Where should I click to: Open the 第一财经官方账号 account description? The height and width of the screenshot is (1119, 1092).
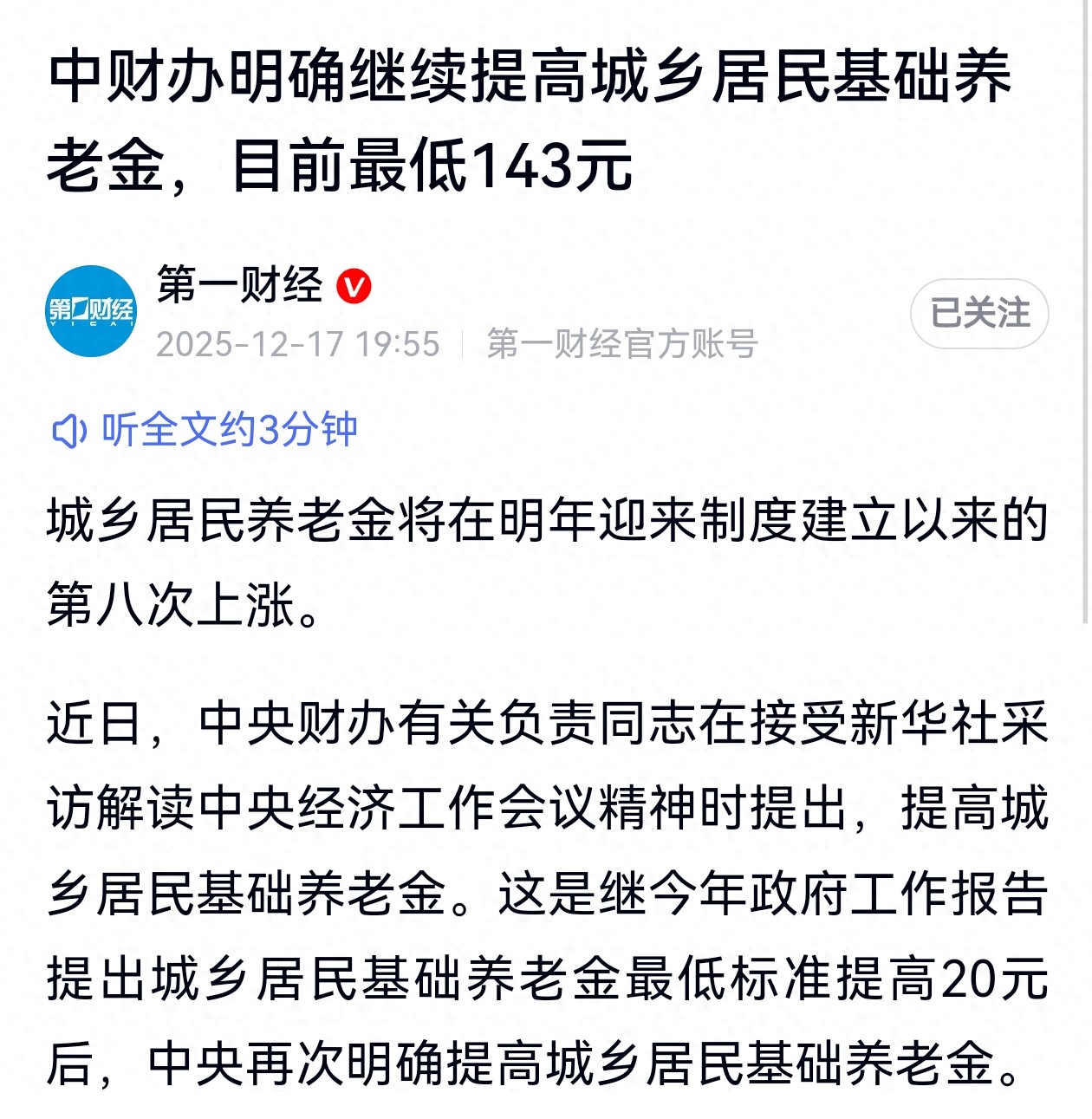621,343
